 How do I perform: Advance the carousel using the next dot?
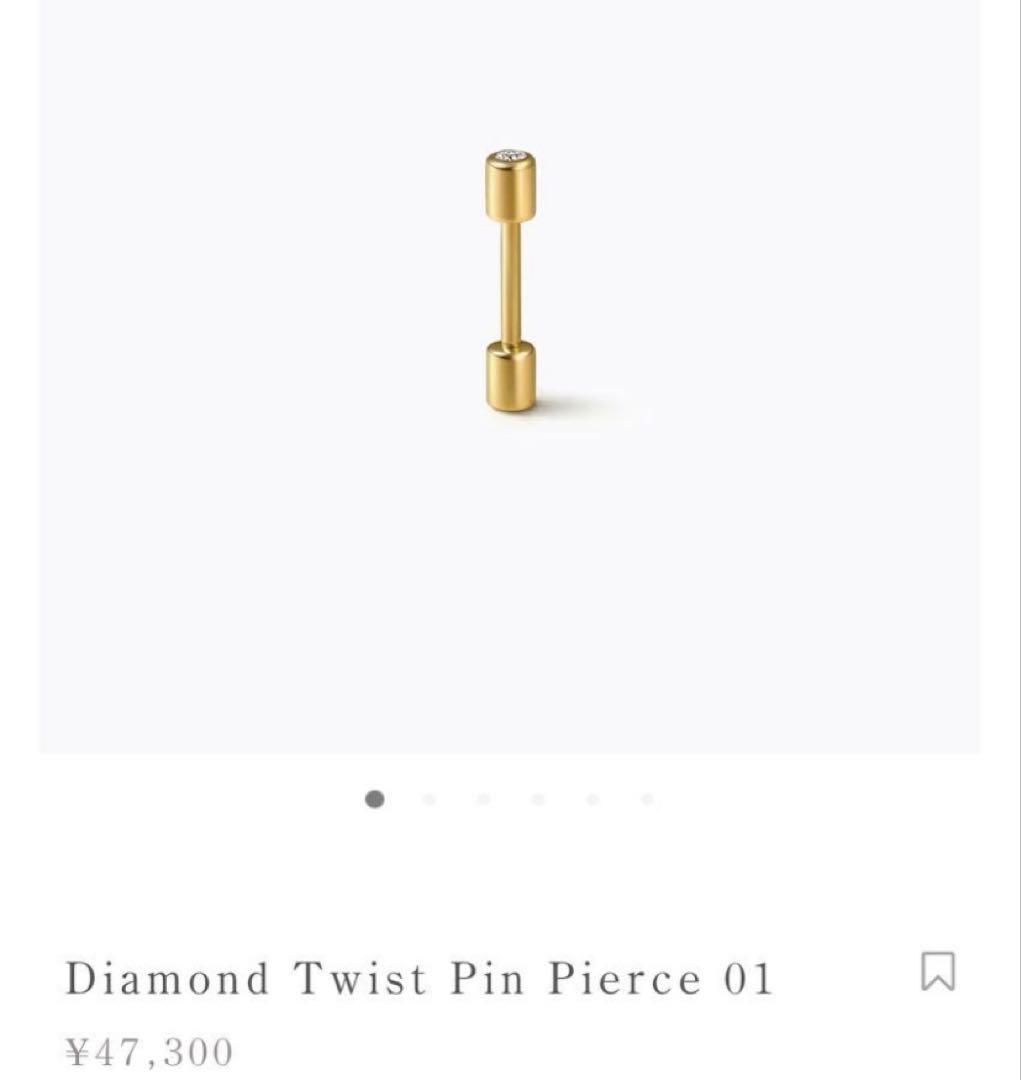tap(428, 799)
